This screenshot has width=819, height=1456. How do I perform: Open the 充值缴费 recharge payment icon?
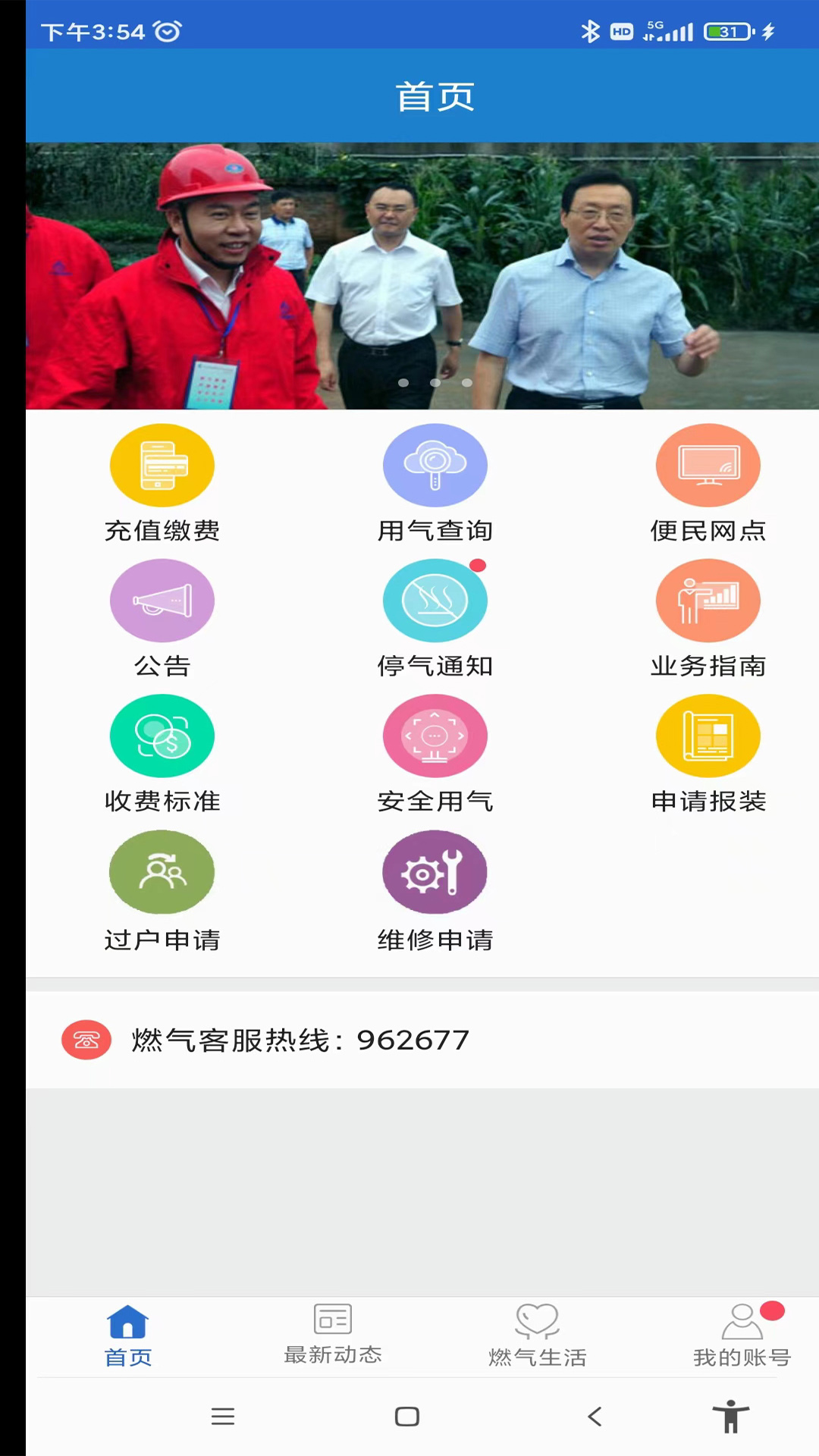[x=162, y=465]
